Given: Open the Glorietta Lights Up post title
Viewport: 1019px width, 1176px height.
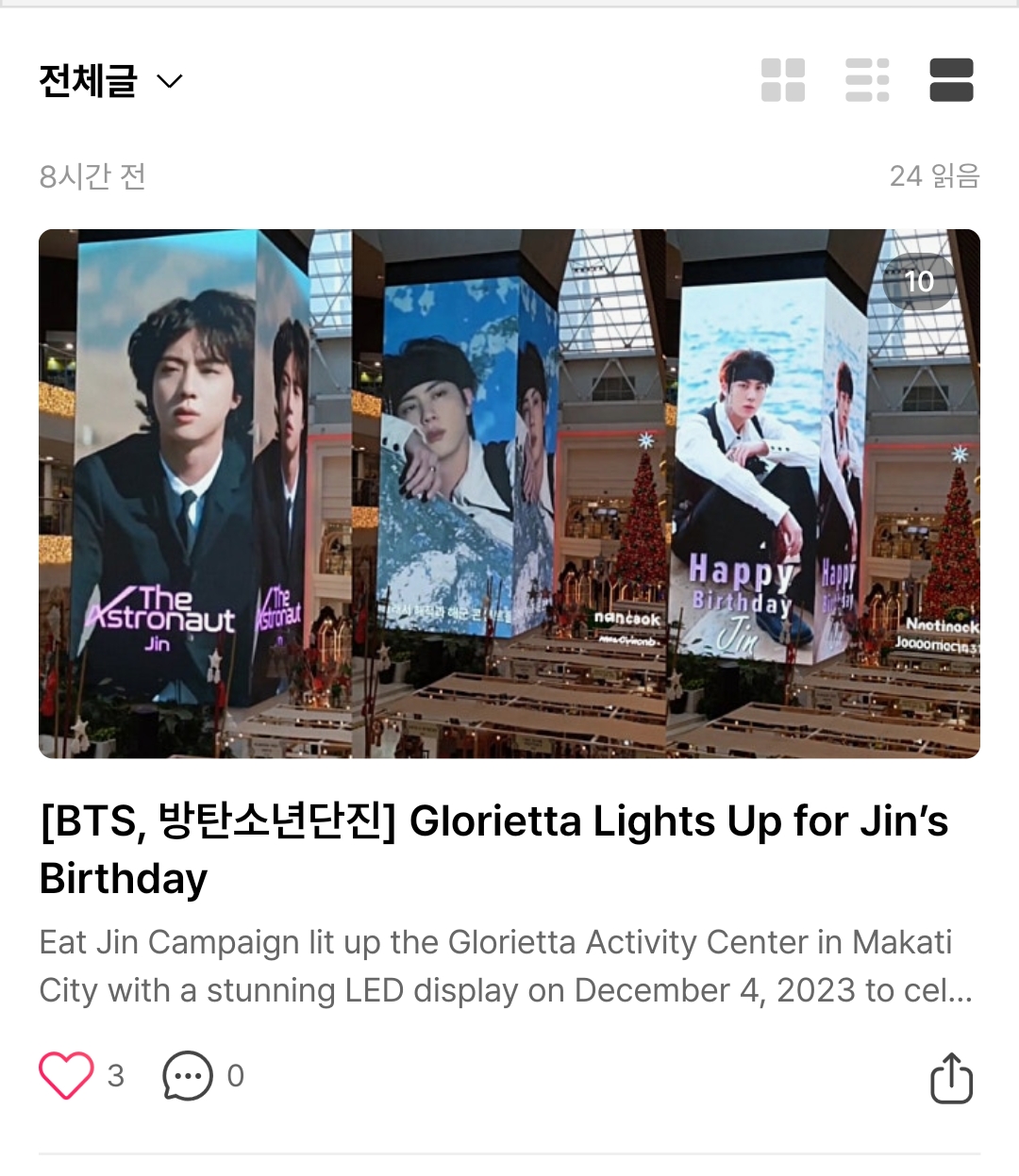Looking at the screenshot, I should pos(493,847).
